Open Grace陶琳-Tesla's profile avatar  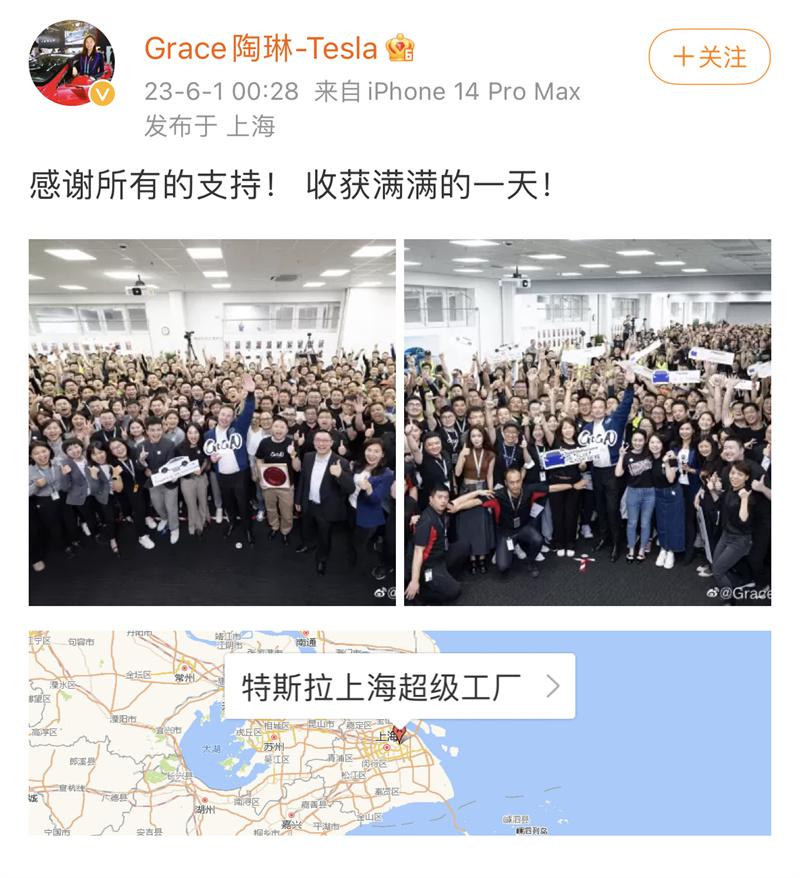[71, 63]
